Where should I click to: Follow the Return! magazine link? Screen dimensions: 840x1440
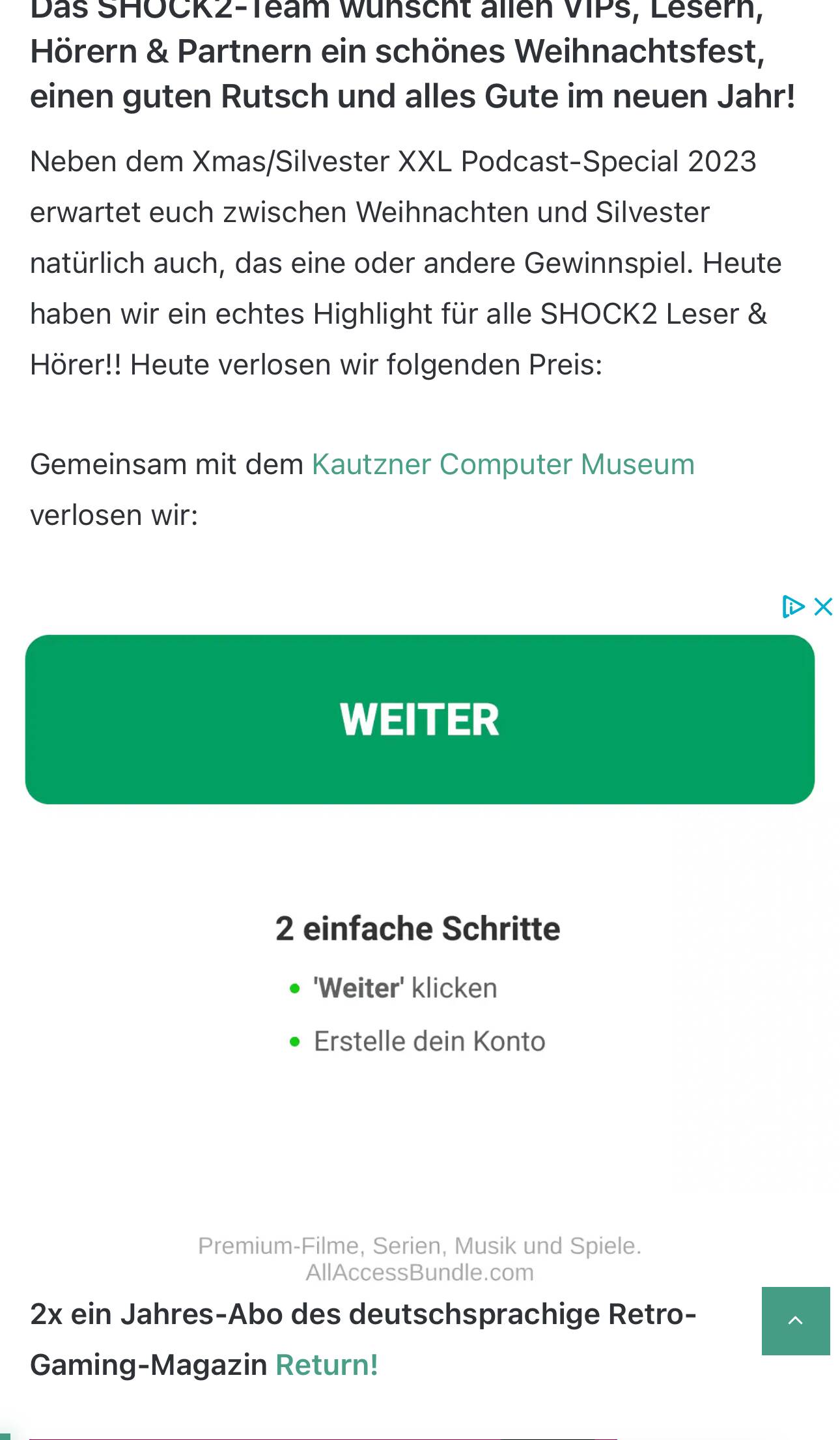tap(327, 1365)
